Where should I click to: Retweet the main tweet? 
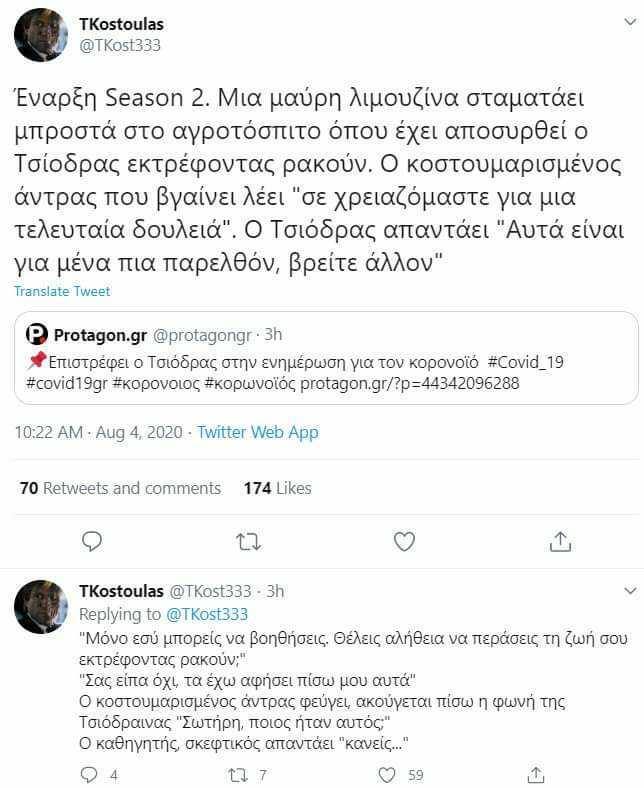tap(247, 541)
